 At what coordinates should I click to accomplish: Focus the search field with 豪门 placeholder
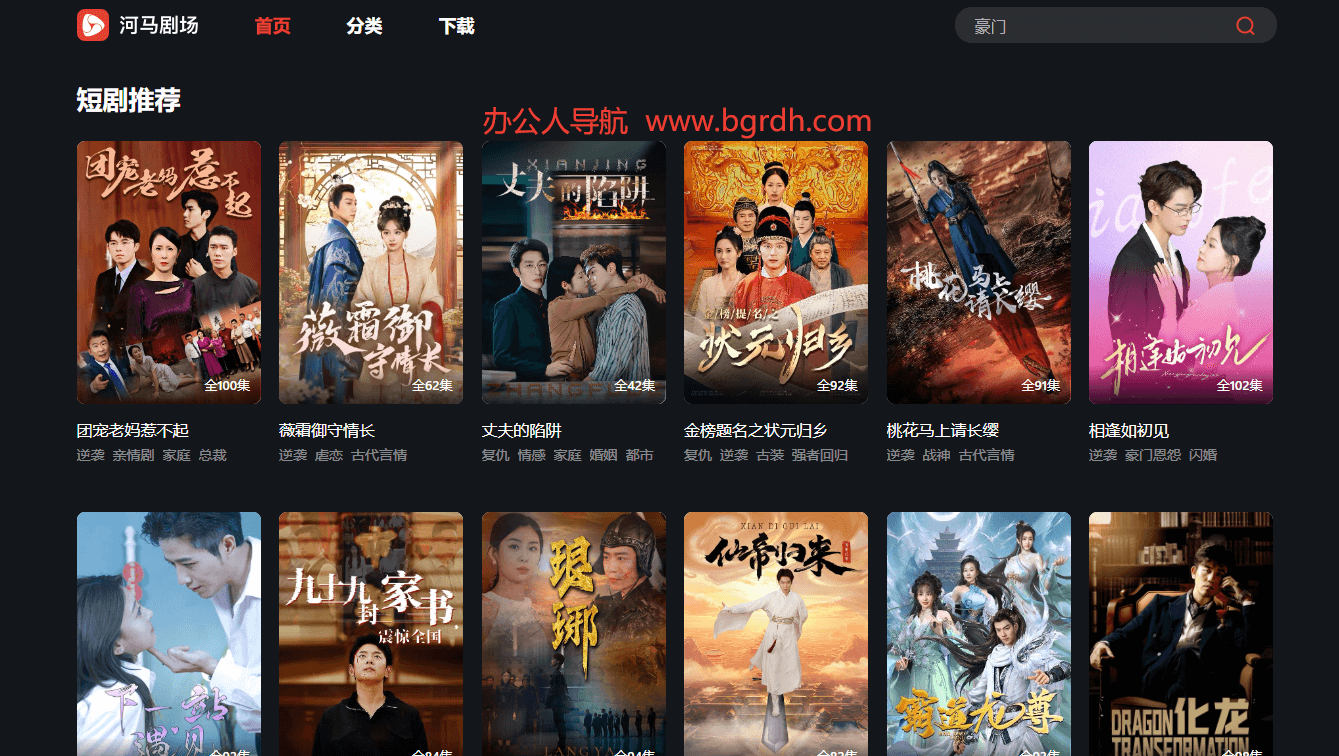click(1090, 26)
